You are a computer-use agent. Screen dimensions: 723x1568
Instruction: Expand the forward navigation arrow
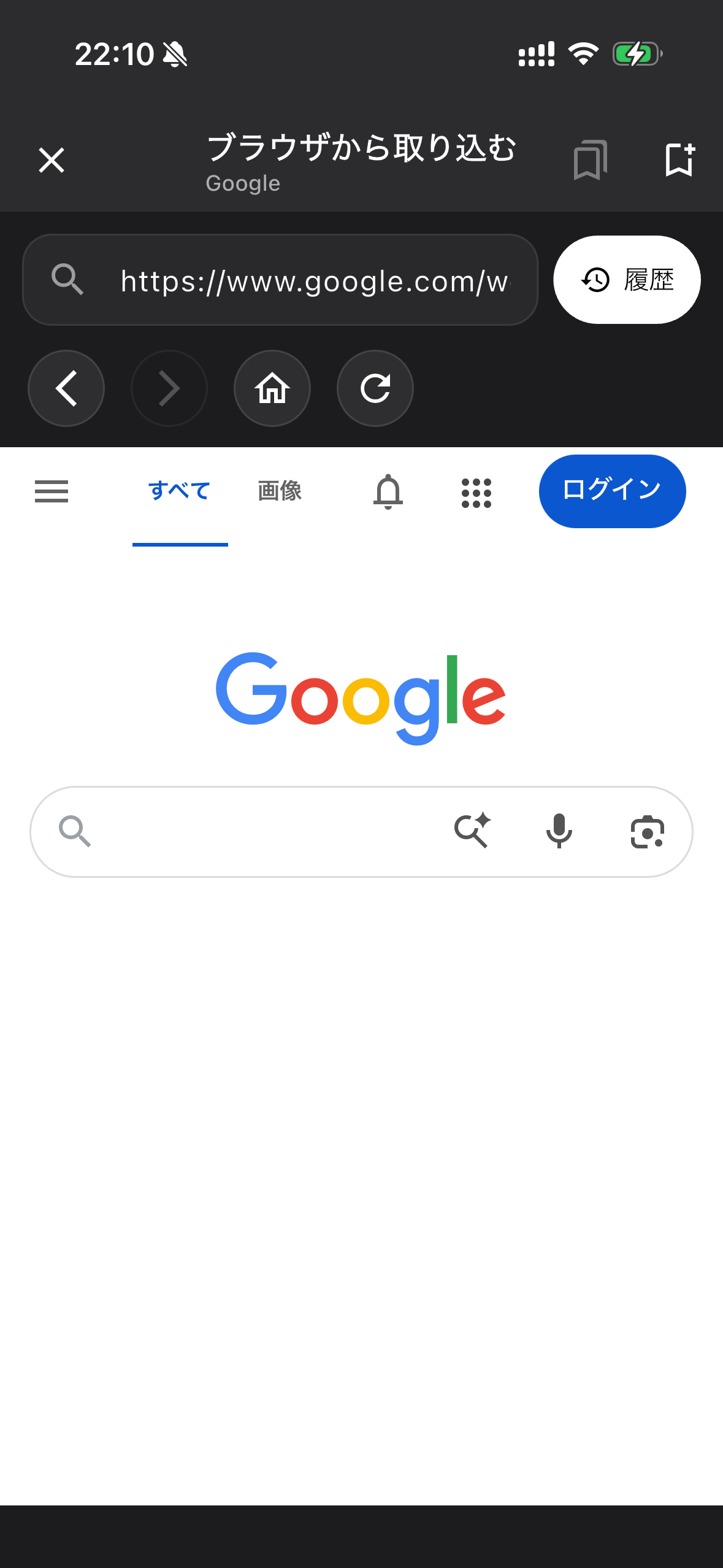point(169,388)
